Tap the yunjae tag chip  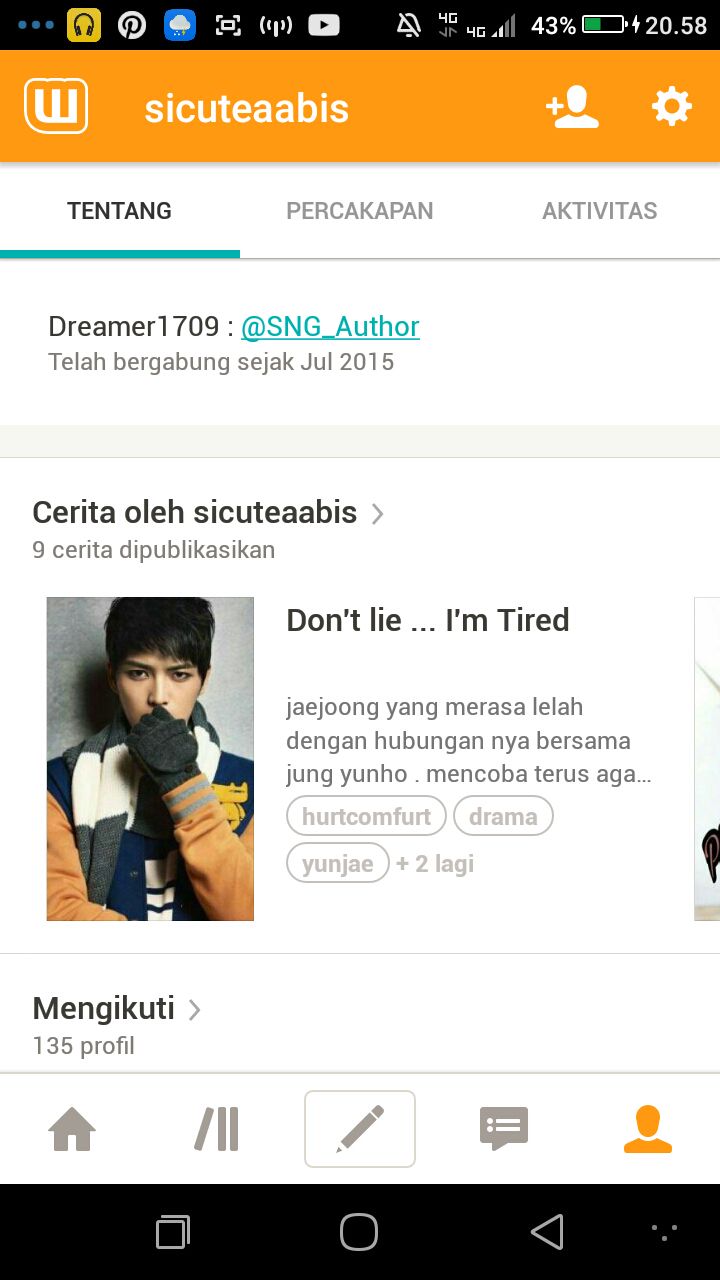coord(338,863)
